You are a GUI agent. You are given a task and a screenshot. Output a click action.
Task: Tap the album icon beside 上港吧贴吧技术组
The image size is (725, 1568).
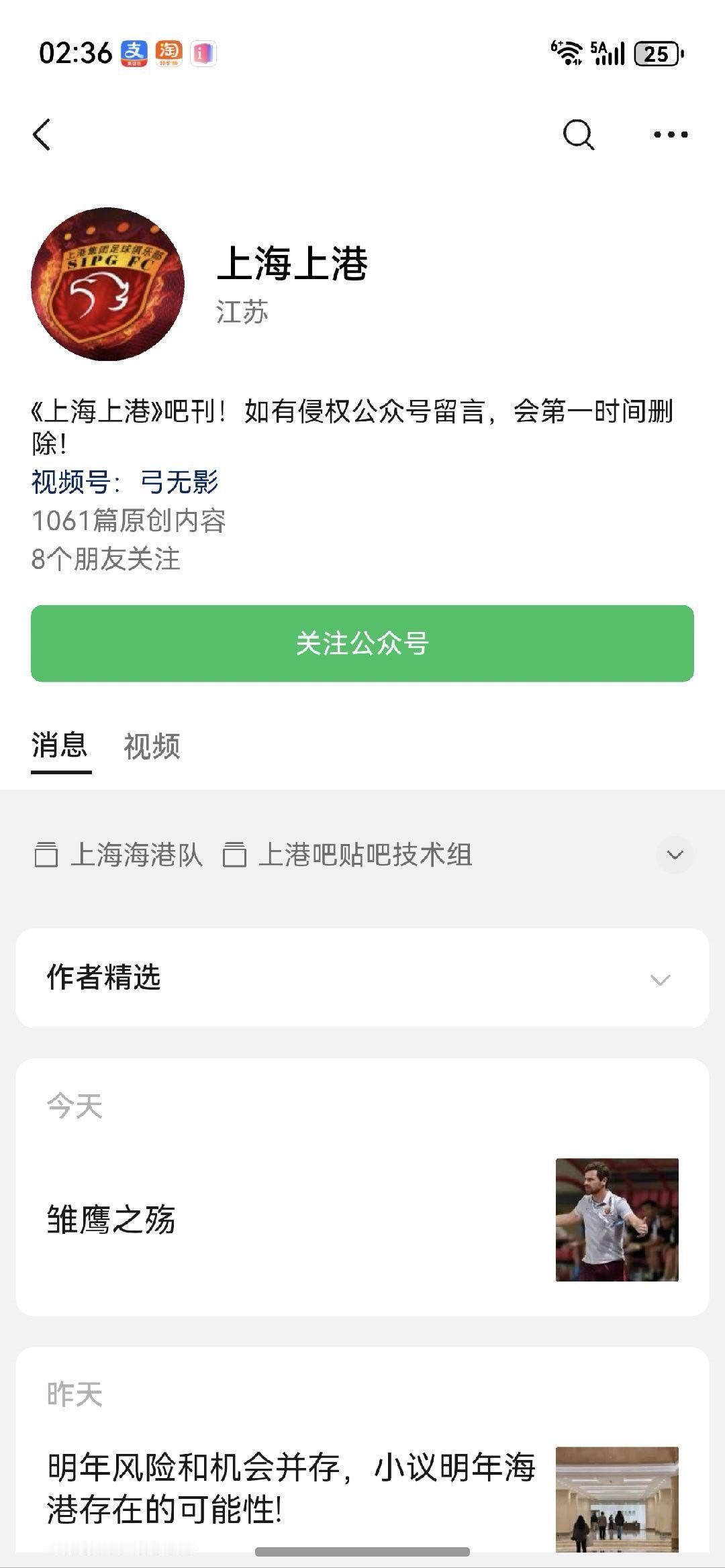(x=234, y=854)
